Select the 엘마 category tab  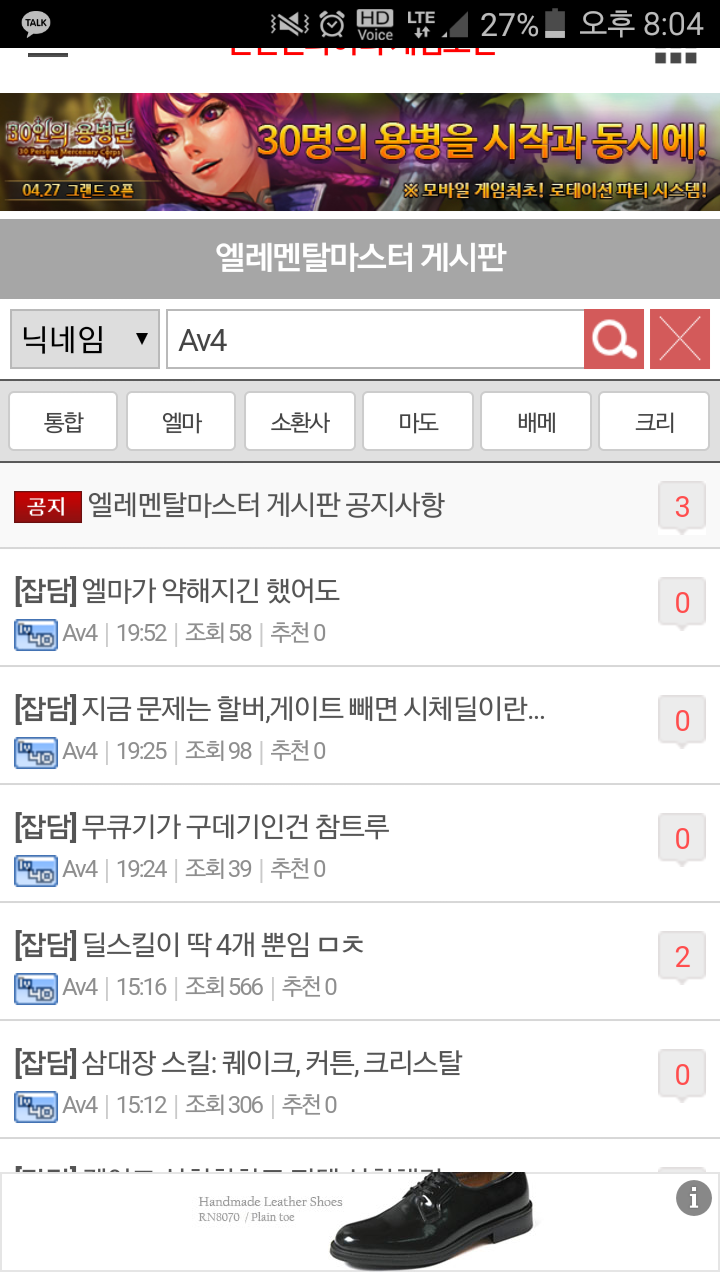coord(181,422)
